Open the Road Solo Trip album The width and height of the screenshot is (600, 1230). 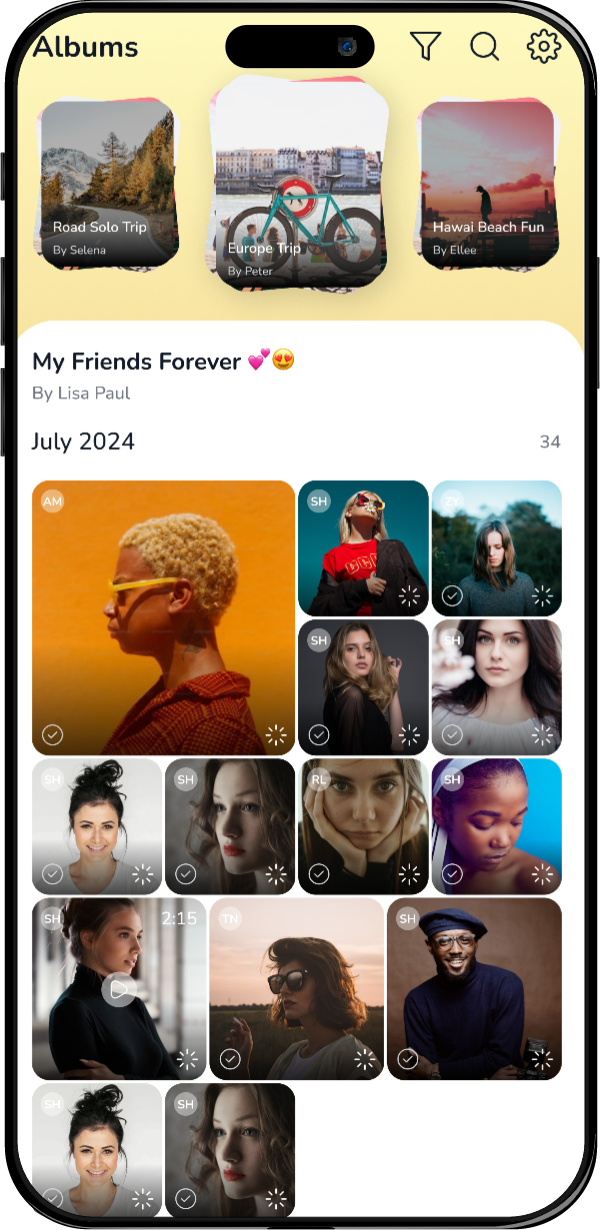point(108,185)
